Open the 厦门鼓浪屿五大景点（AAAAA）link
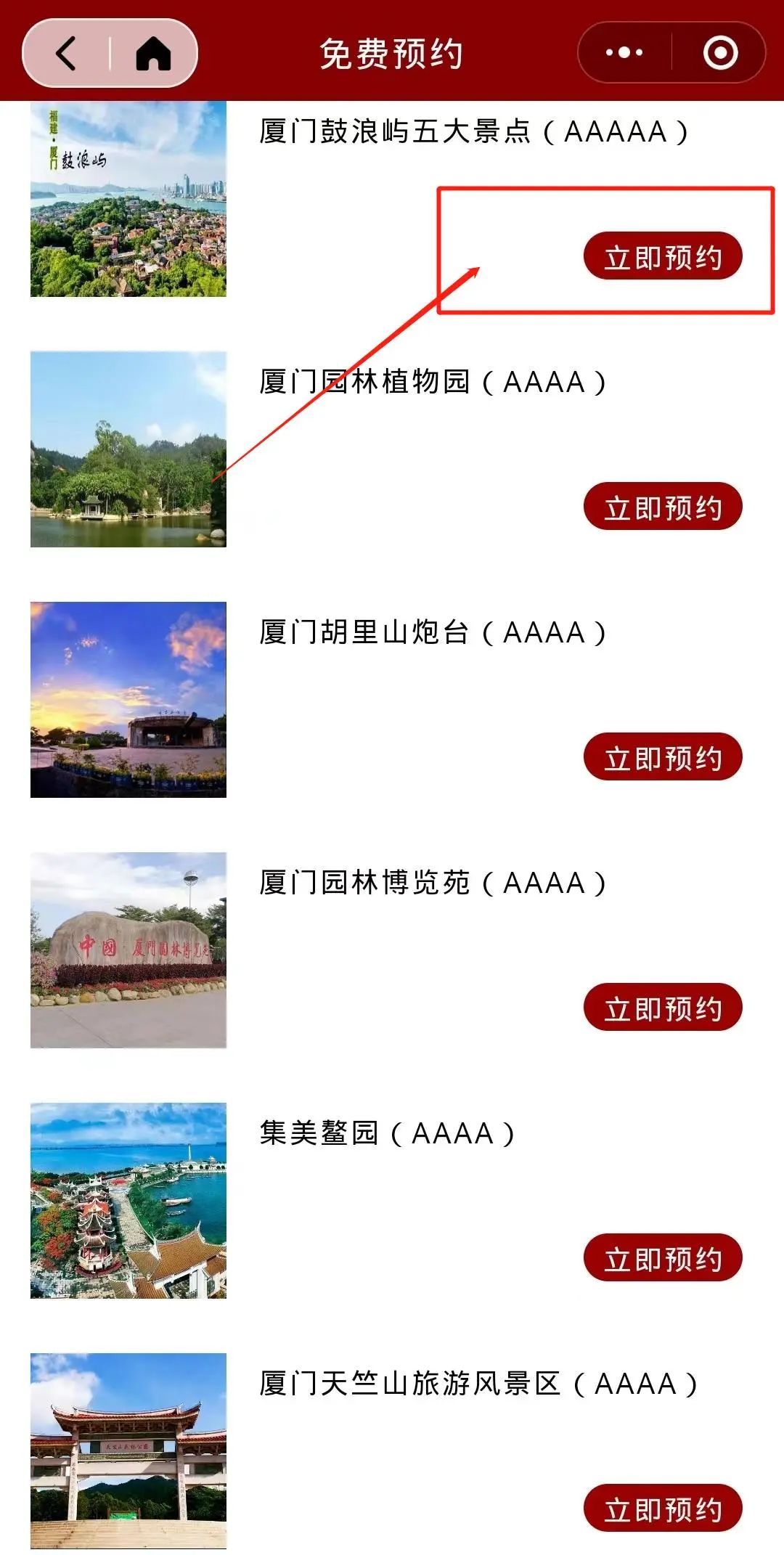Image resolution: width=784 pixels, height=1555 pixels. click(472, 132)
